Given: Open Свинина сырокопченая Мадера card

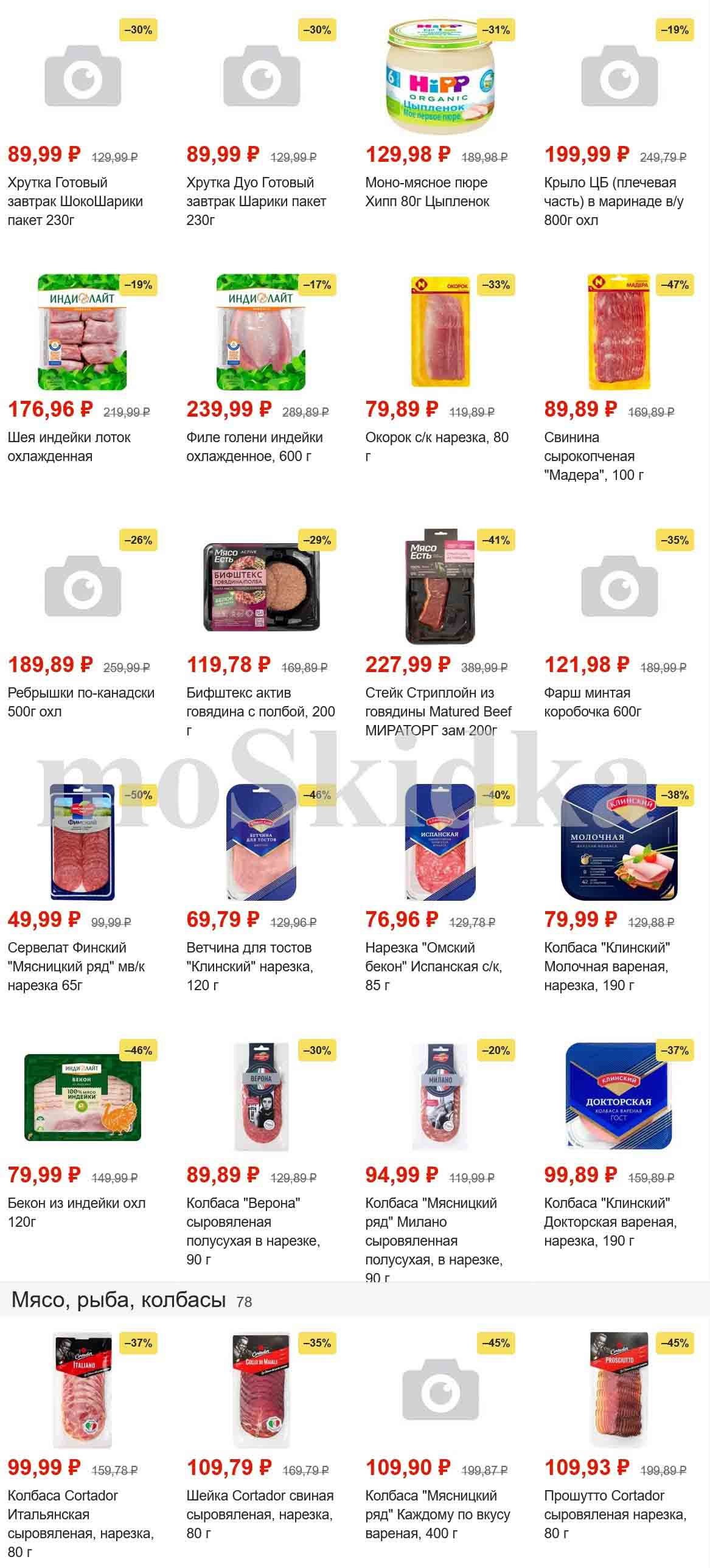Looking at the screenshot, I should [x=589, y=456].
